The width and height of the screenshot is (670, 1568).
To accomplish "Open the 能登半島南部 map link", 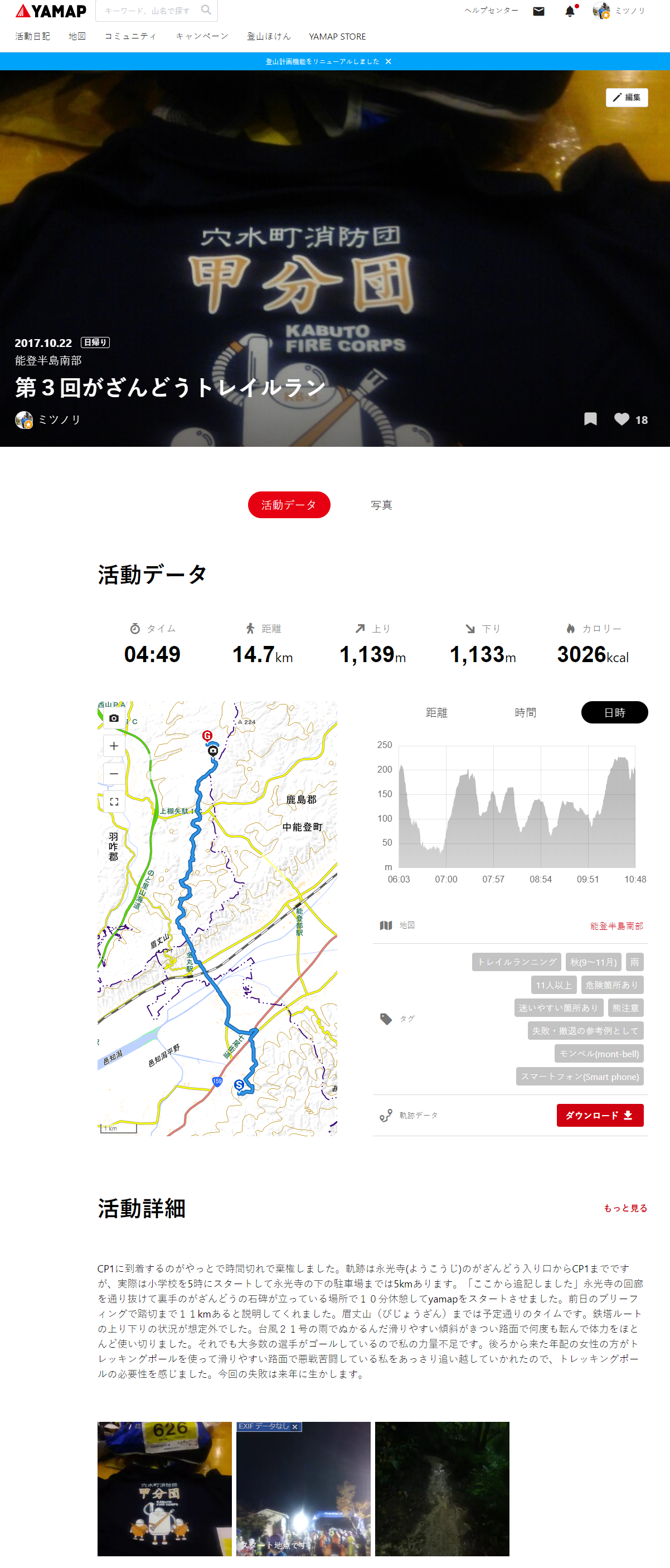I will 616,926.
